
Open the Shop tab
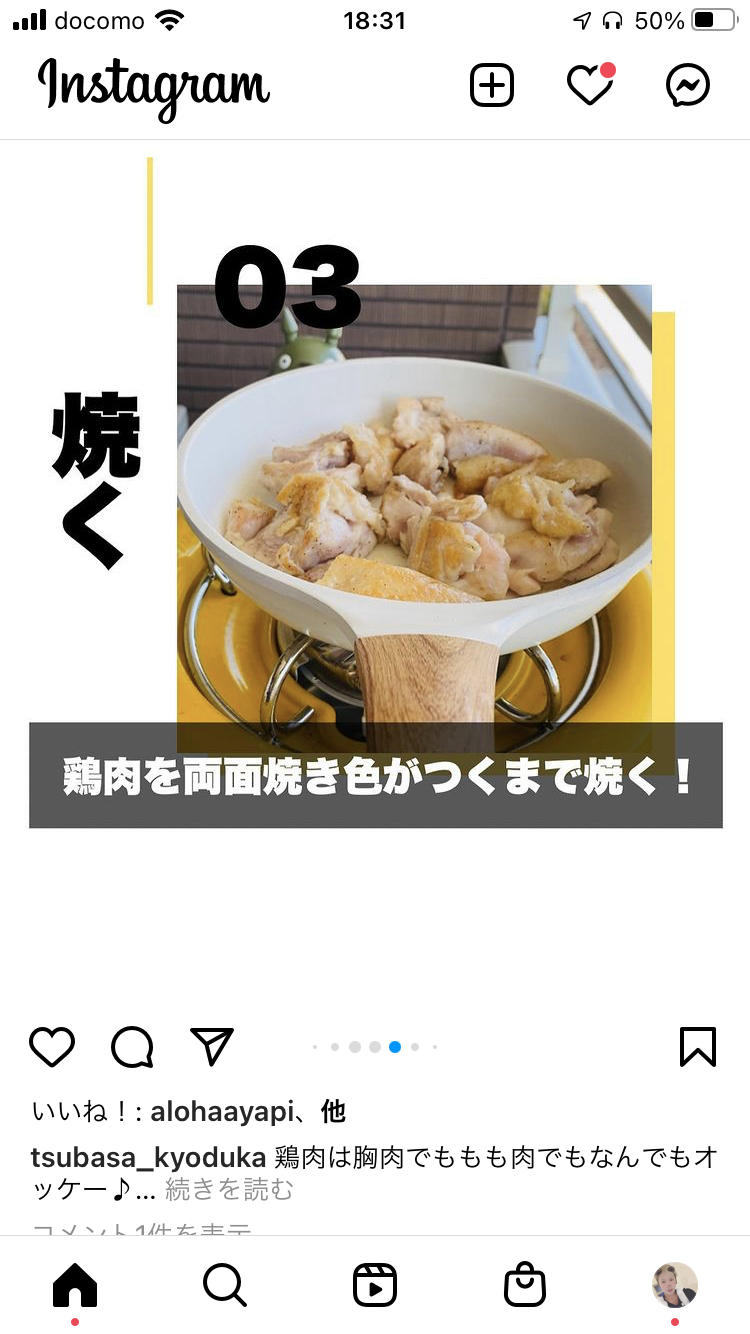coord(525,1285)
